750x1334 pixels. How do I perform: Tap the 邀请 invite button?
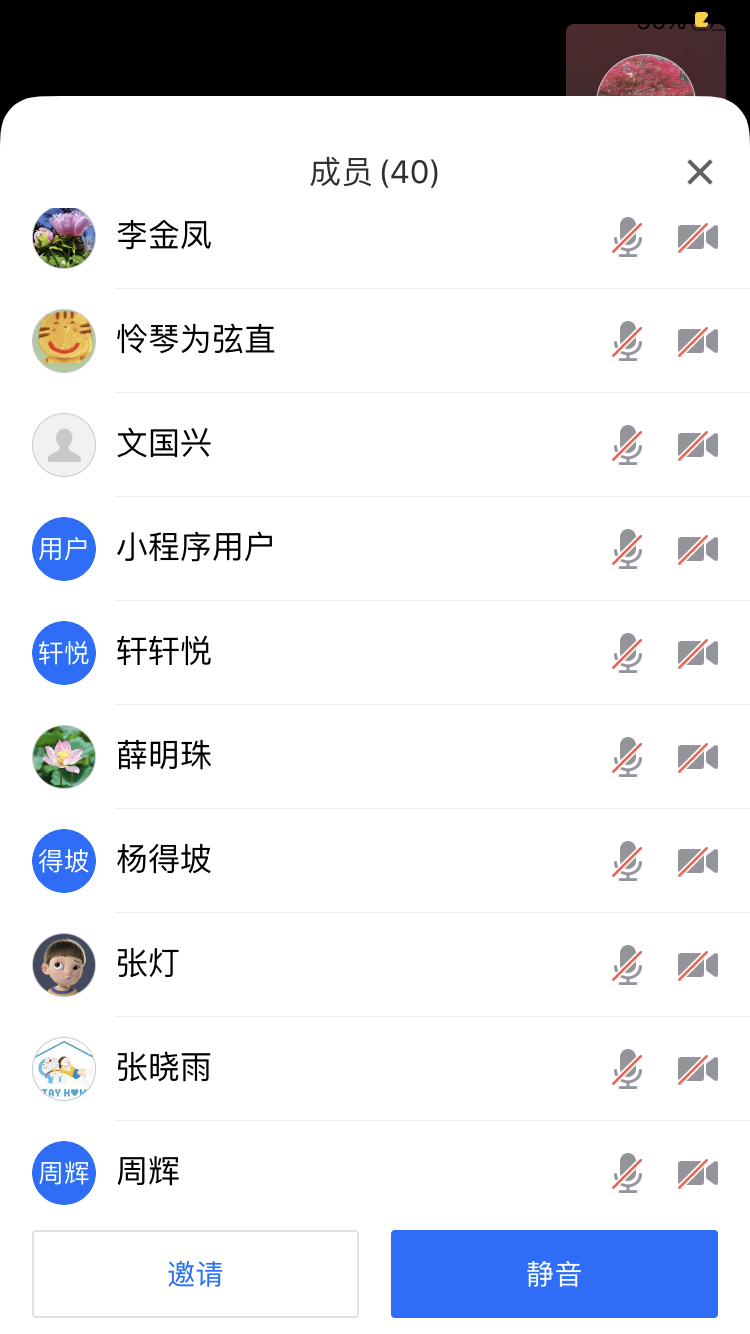(195, 1274)
